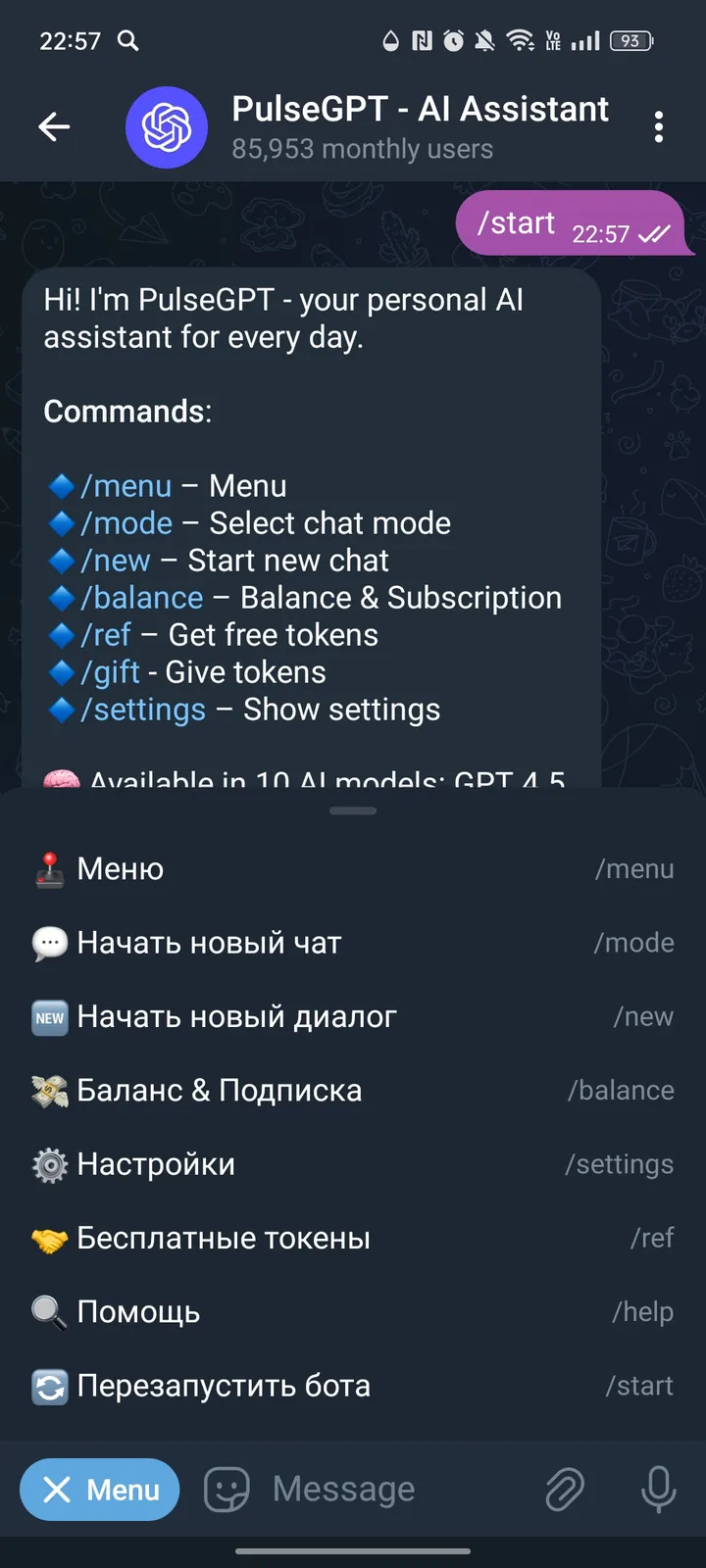Click the magnifier icon next to Помощь
This screenshot has height=1568, width=706.
50,1311
